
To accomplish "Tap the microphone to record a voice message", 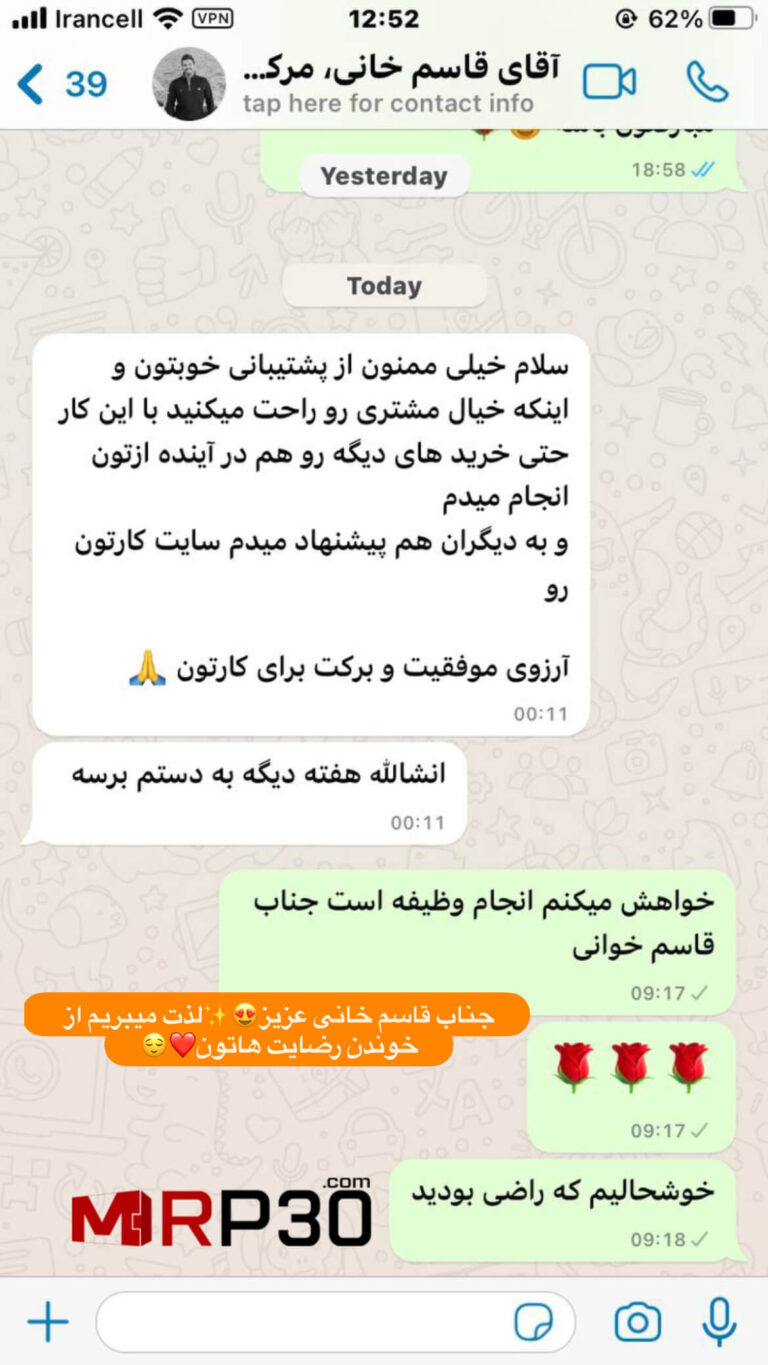I will click(719, 1323).
